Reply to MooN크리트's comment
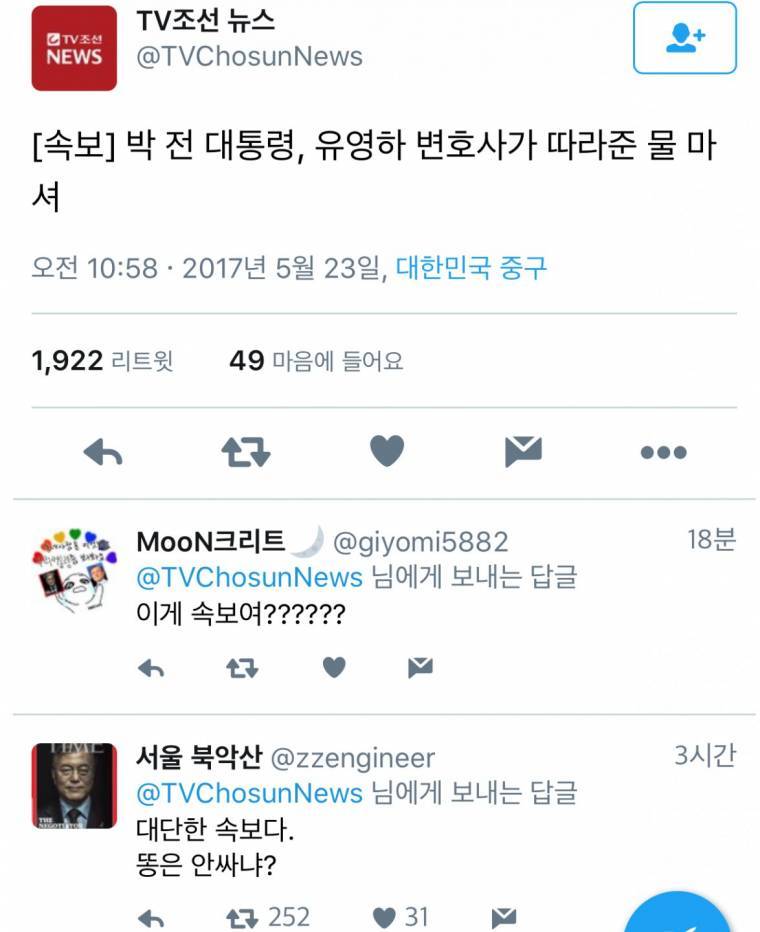Image resolution: width=760 pixels, height=932 pixels. [x=151, y=668]
